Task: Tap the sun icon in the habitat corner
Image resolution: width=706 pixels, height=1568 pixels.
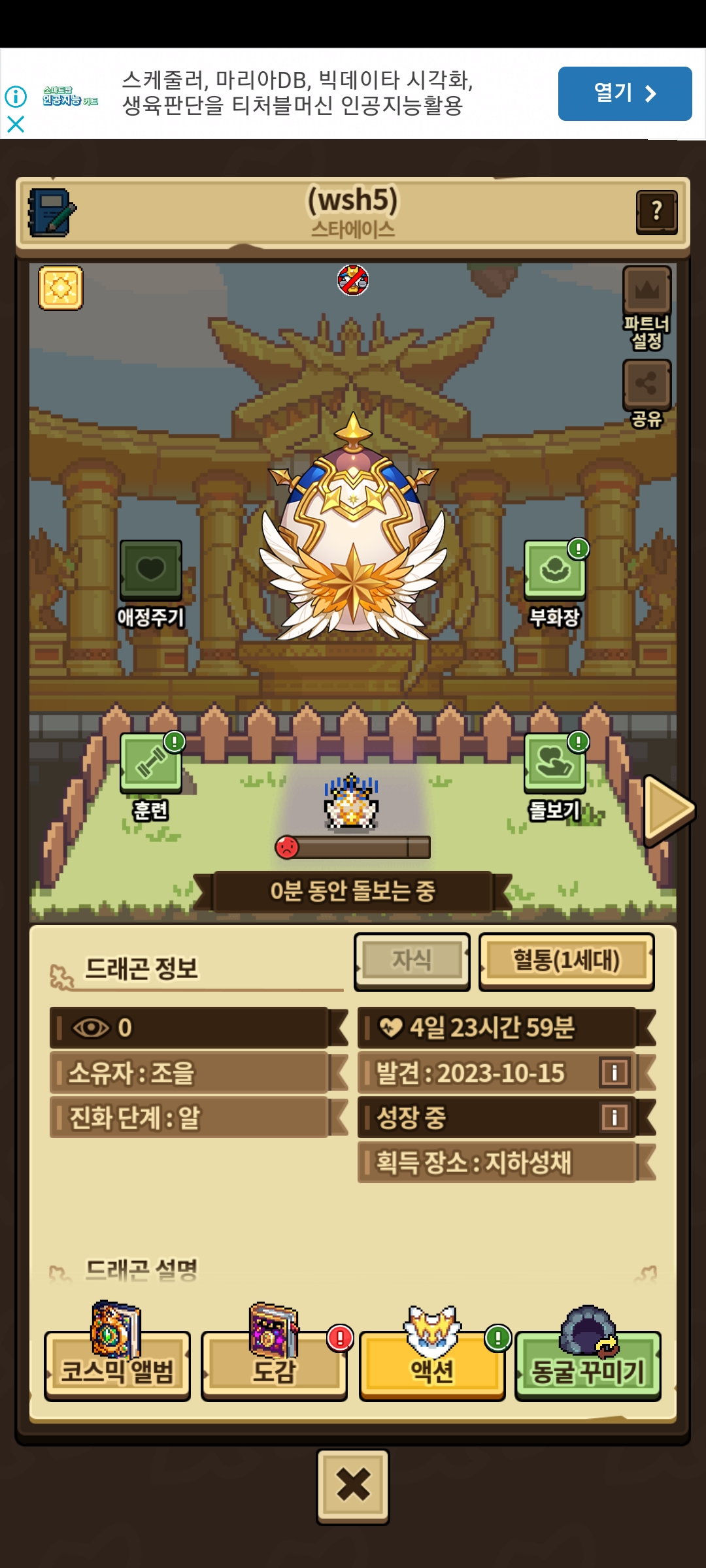Action: pos(61,287)
